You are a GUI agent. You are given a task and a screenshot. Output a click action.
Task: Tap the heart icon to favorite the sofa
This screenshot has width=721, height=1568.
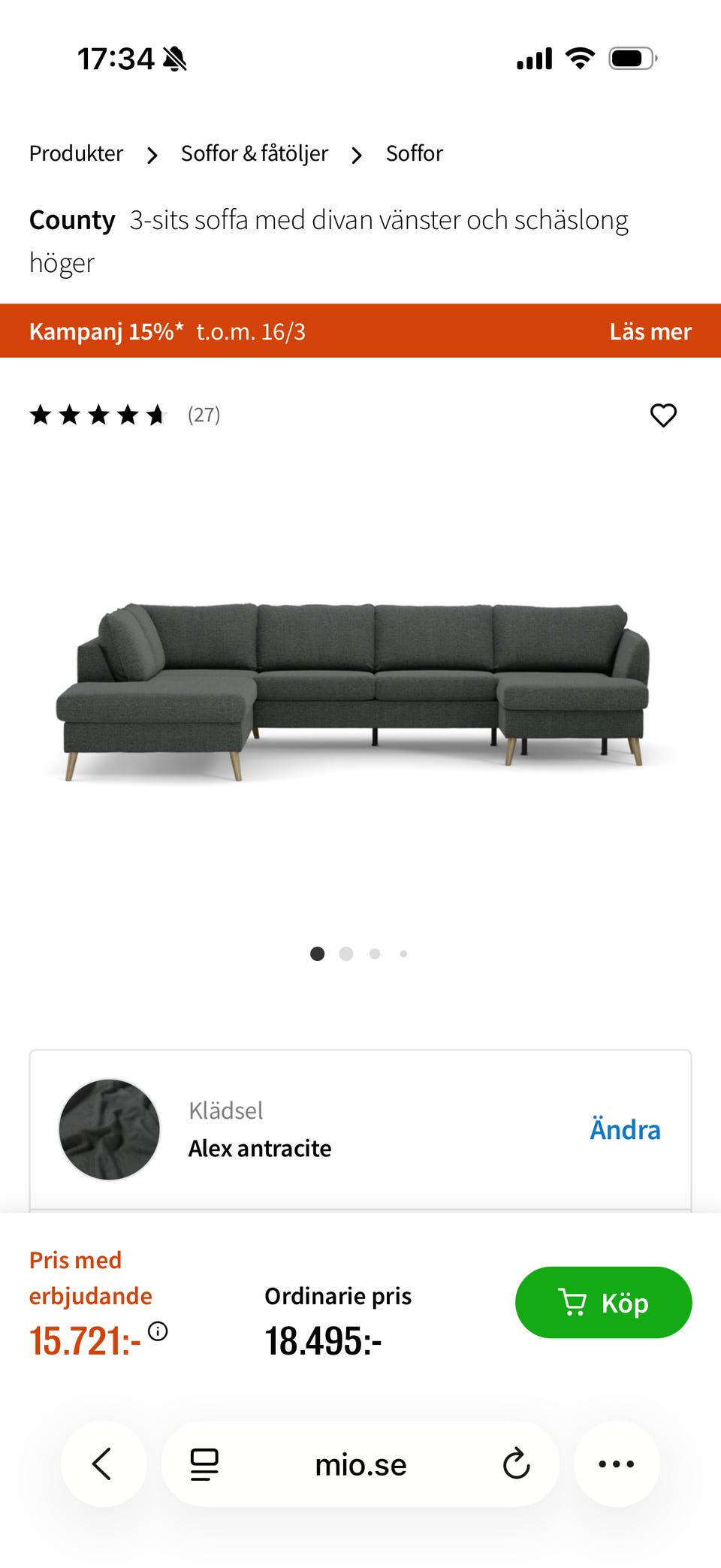(x=664, y=415)
